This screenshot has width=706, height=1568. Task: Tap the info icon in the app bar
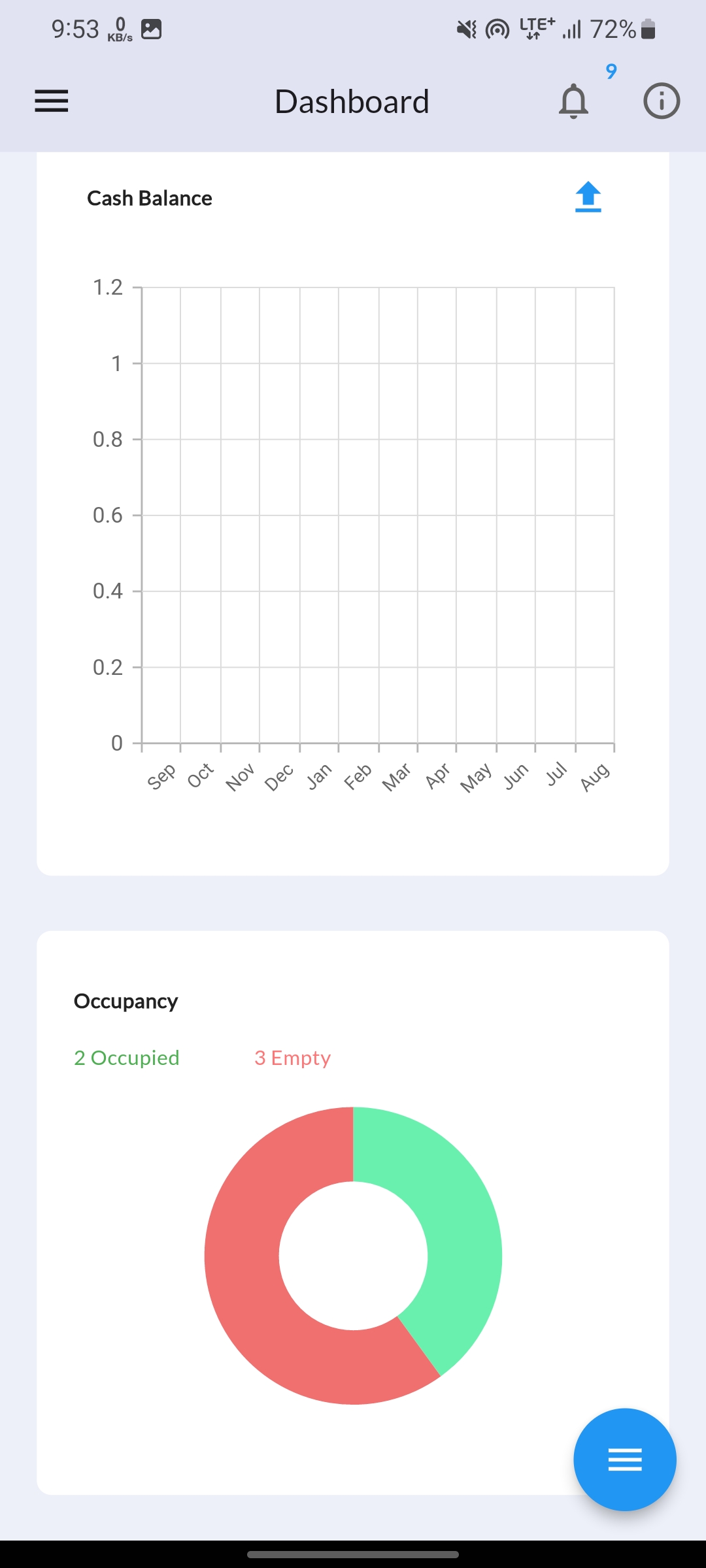click(662, 101)
